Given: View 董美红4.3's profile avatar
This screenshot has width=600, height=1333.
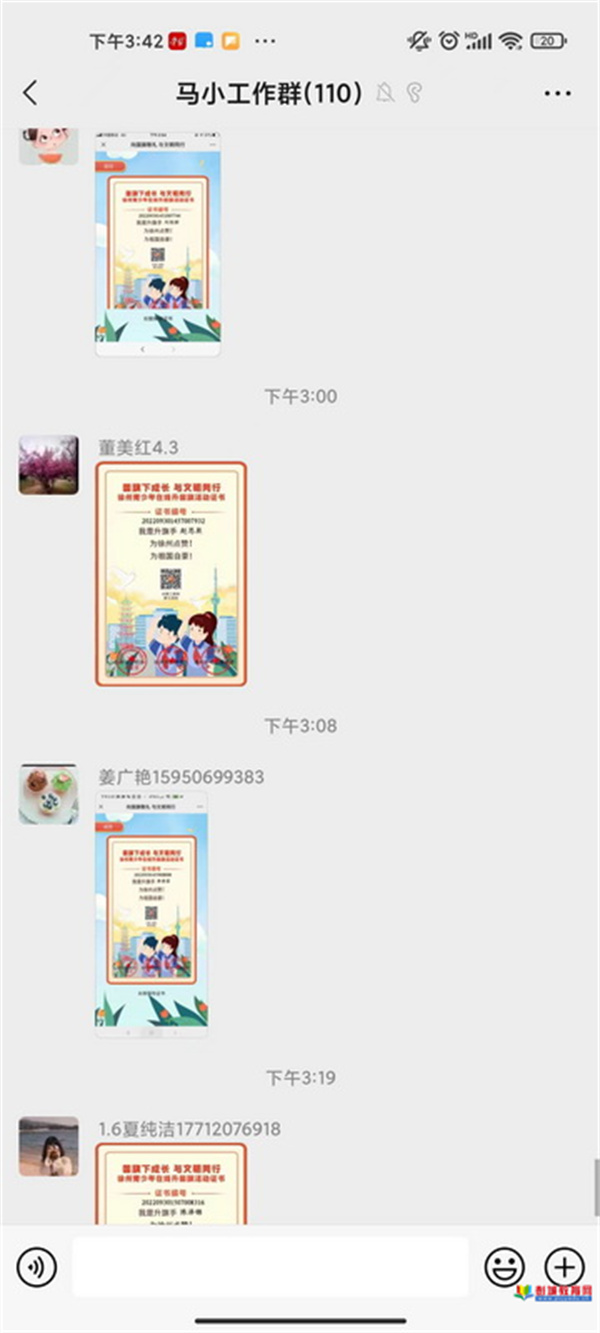Looking at the screenshot, I should 48,465.
